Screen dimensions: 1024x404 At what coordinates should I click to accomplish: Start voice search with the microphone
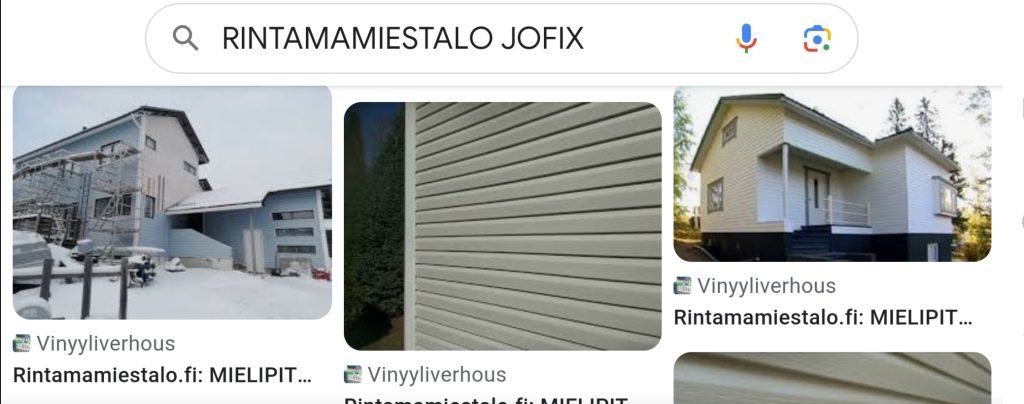[x=746, y=38]
